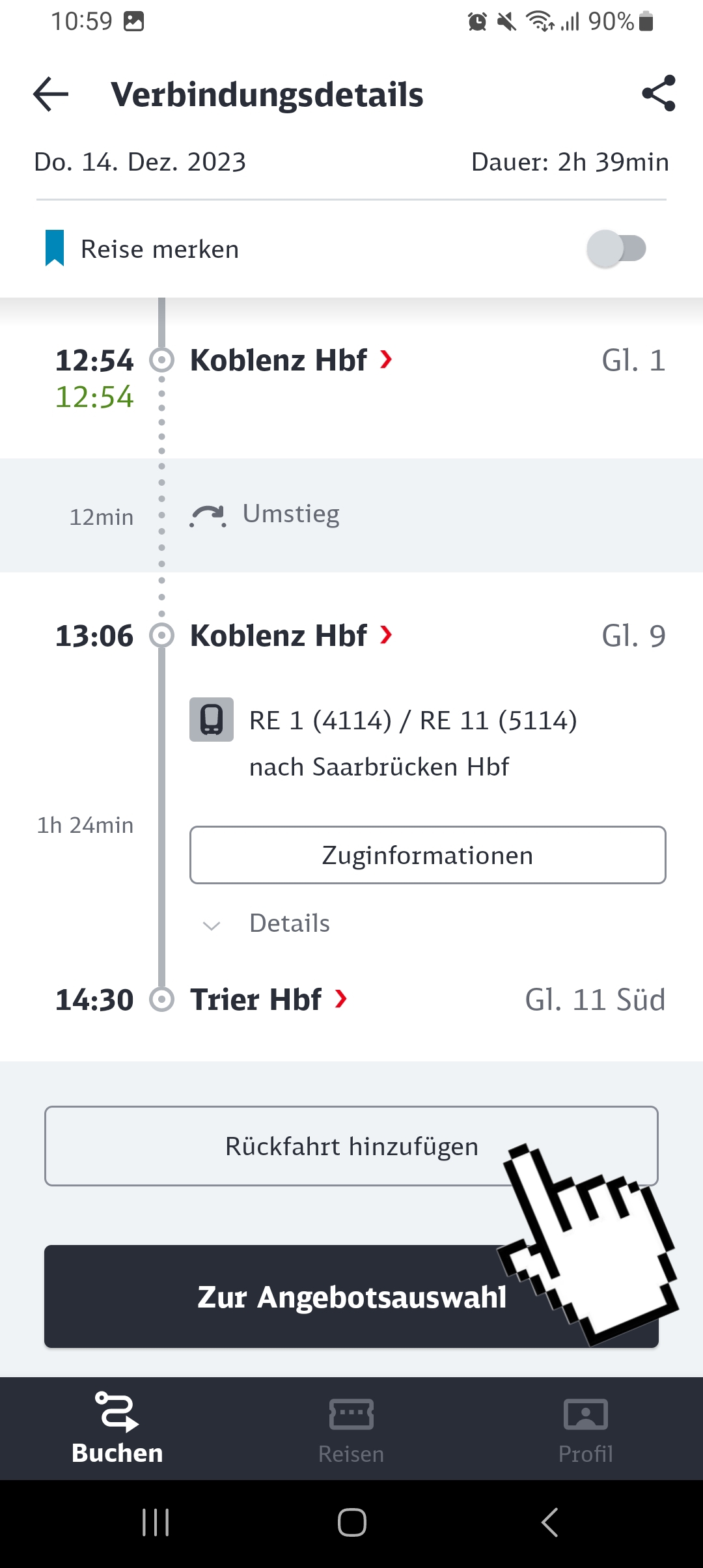Expand the Details section

coord(267,923)
